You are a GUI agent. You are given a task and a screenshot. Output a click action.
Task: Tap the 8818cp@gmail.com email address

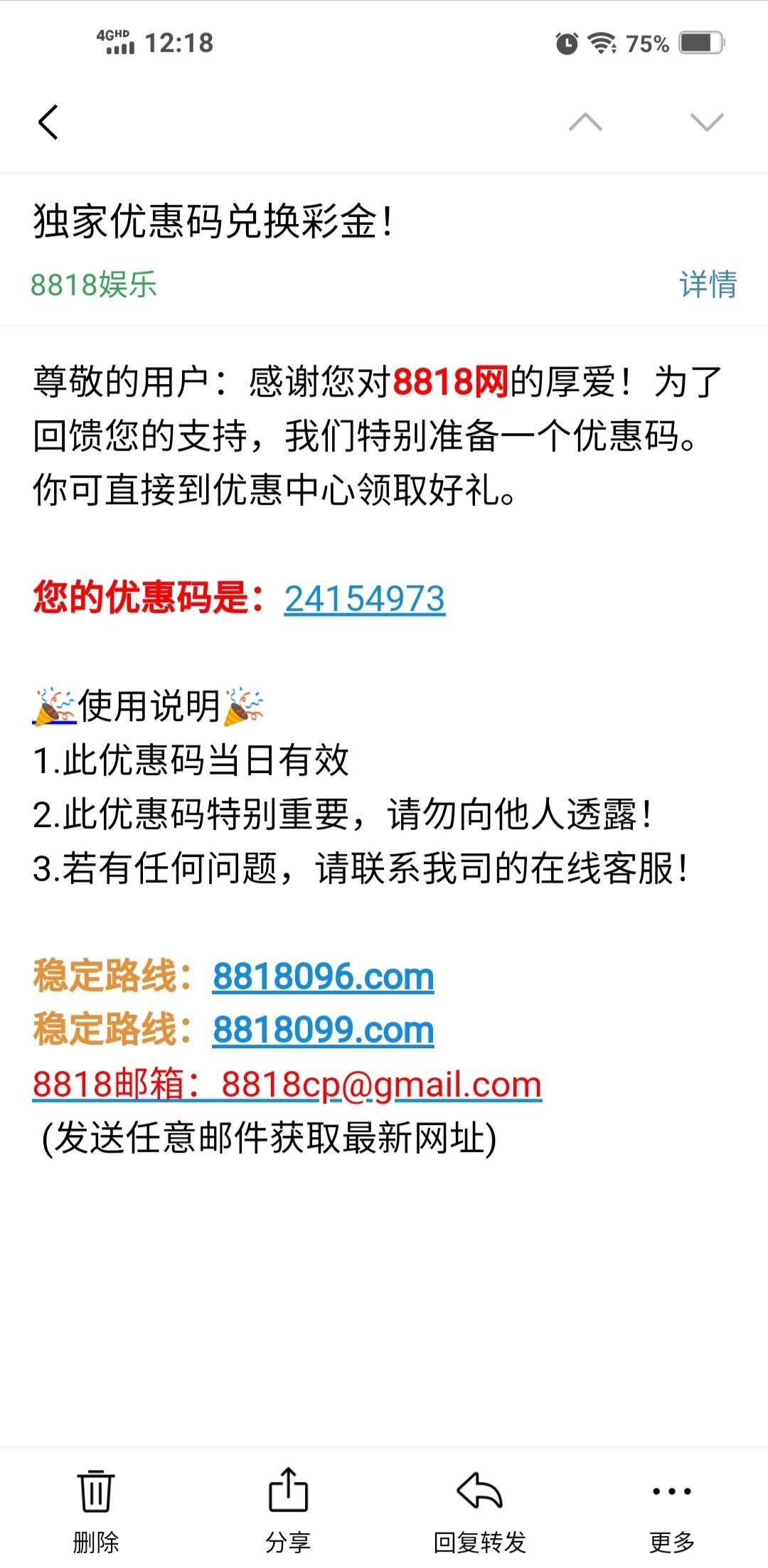381,1084
